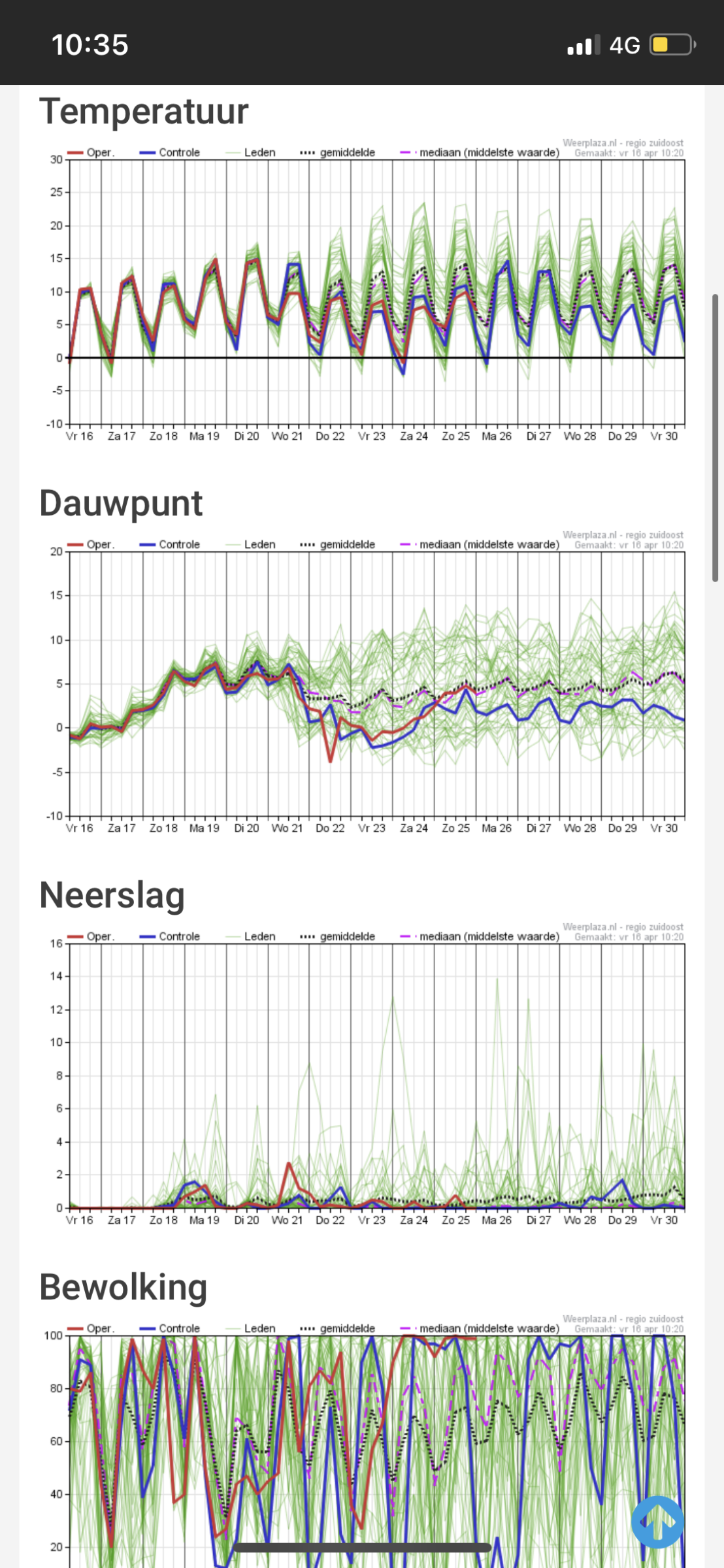Open the Neerslag ensemble chart image
Viewport: 724px width, 1568px height.
363,1074
